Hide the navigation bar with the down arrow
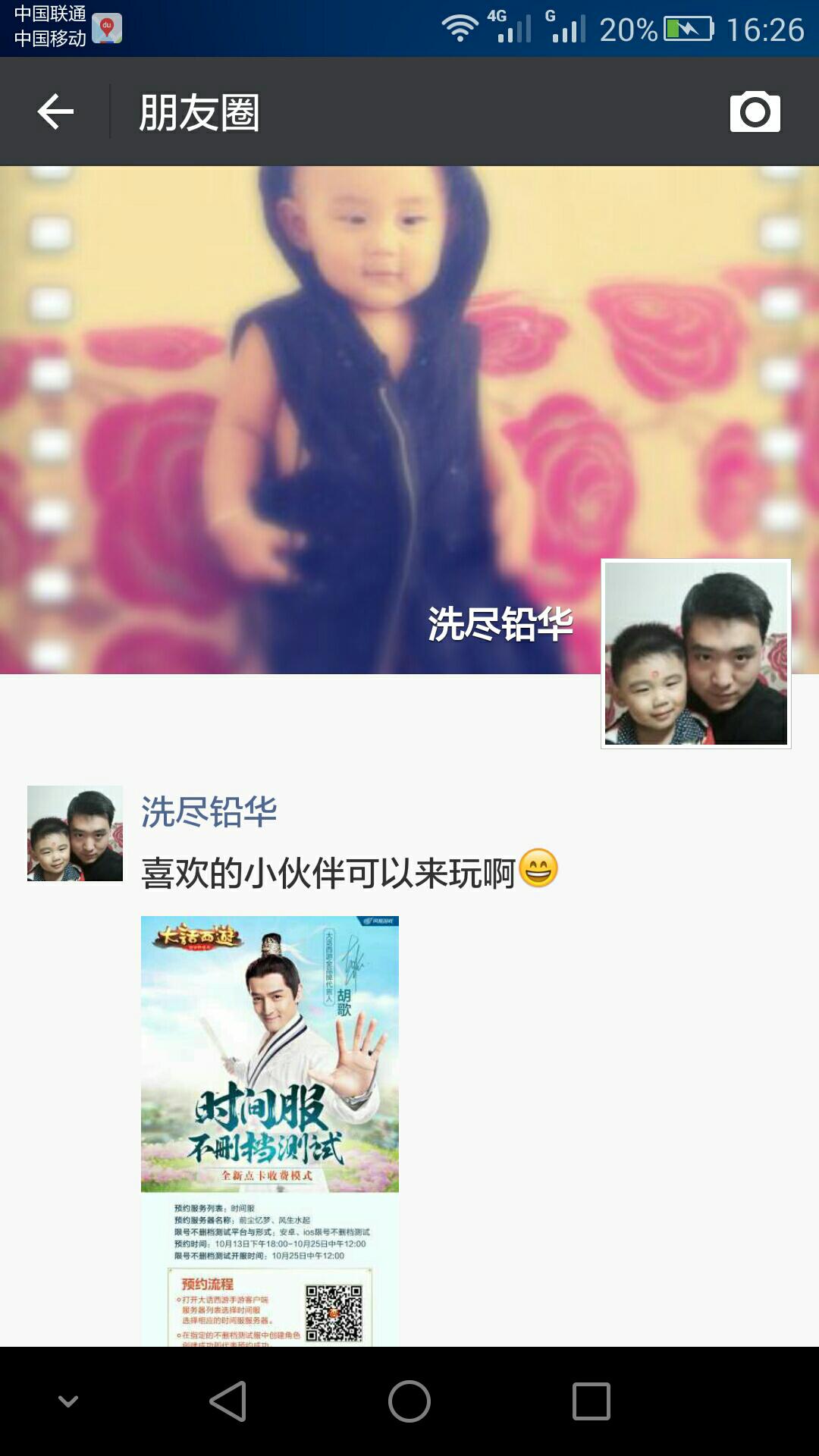The width and height of the screenshot is (819, 1456). (x=68, y=1401)
